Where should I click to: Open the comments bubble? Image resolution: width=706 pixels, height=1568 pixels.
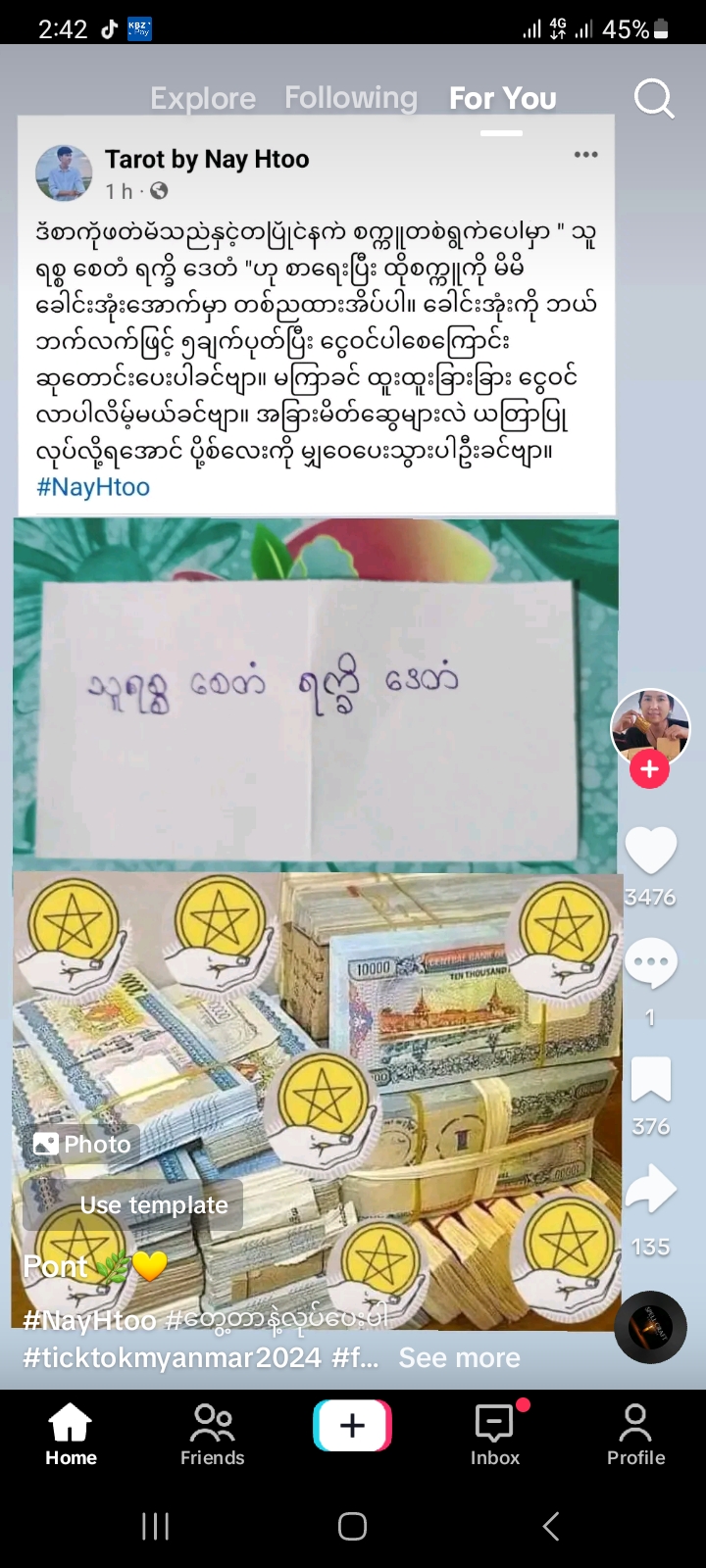[x=650, y=963]
